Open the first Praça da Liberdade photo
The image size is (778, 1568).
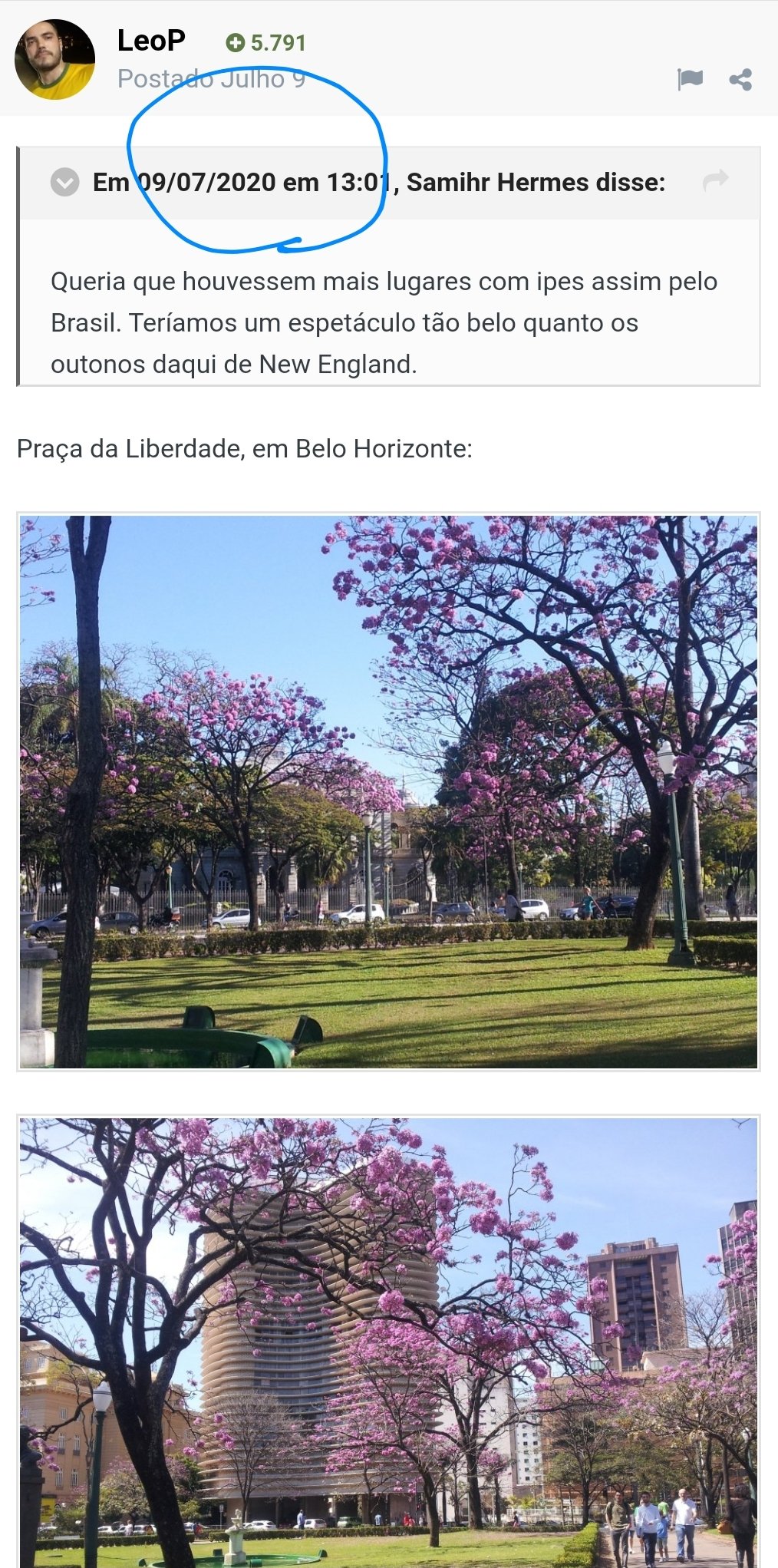(x=388, y=791)
